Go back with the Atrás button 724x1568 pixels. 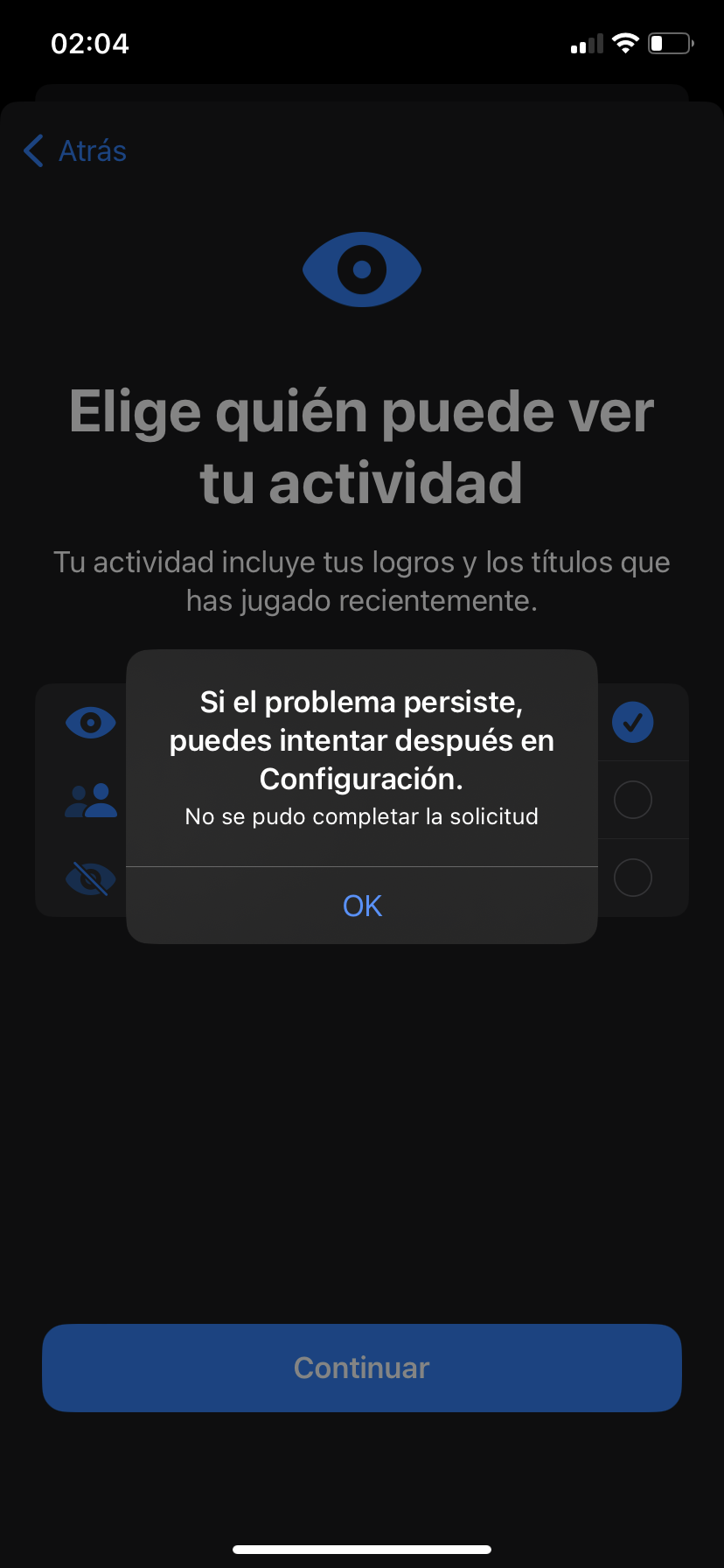pos(75,150)
